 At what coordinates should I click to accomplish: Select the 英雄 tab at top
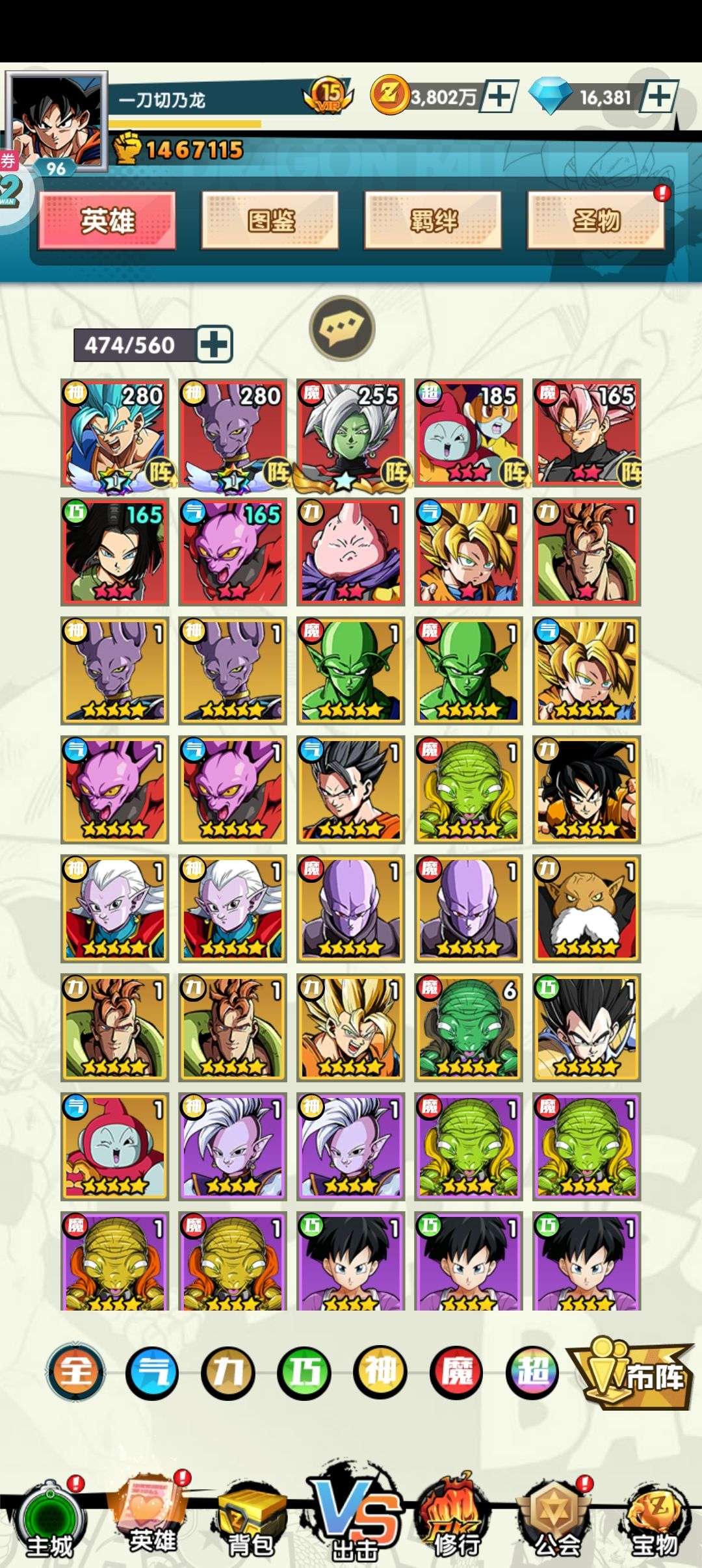click(x=107, y=220)
